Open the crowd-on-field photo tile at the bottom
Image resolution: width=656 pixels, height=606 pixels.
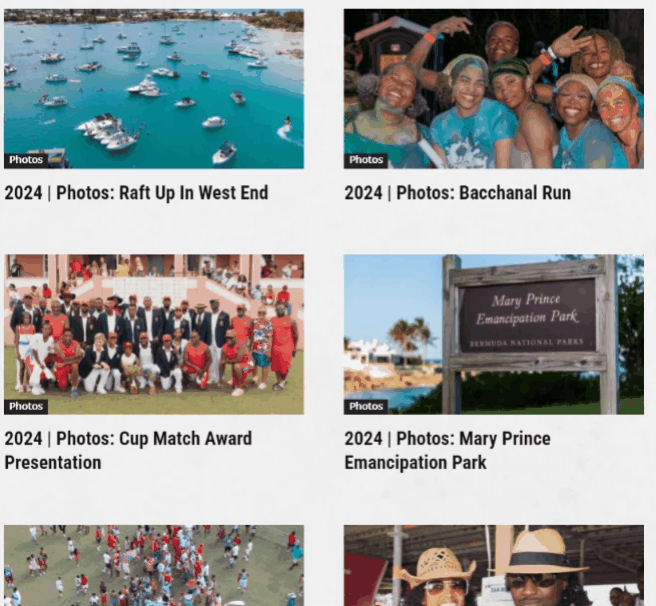[x=154, y=567]
